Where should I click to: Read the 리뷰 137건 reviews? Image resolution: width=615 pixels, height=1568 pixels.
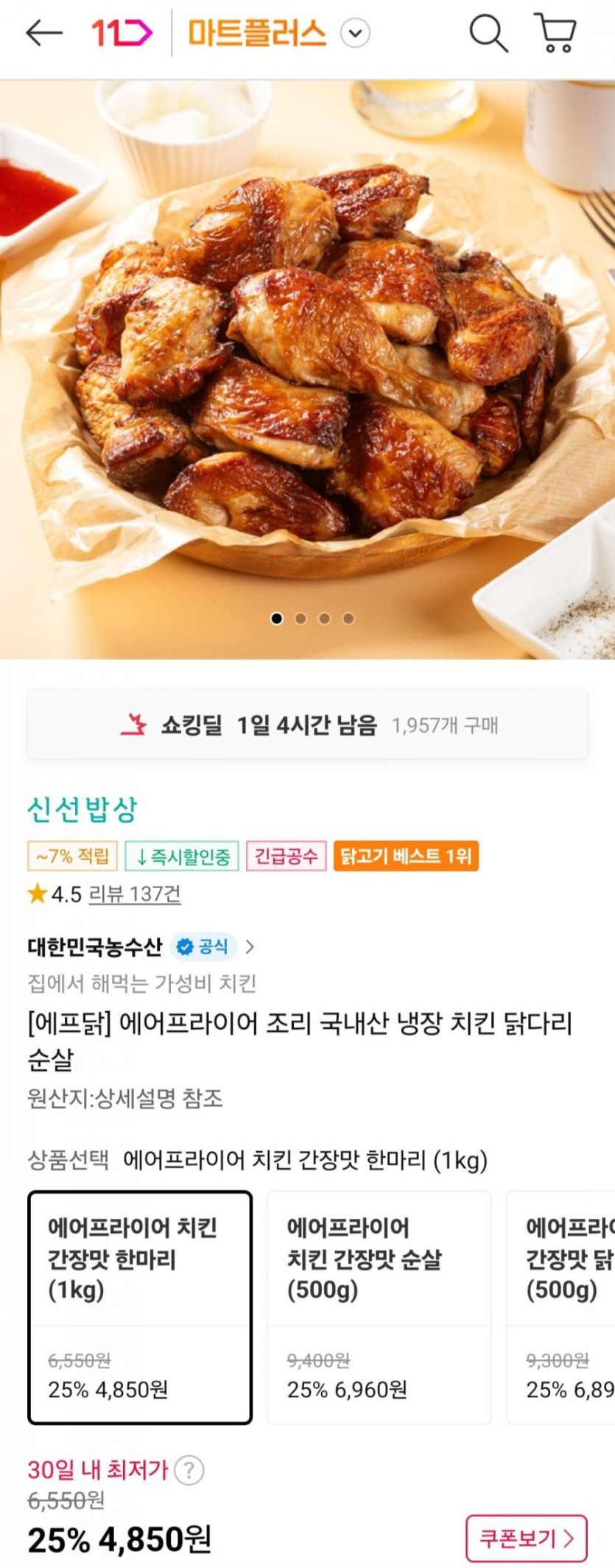134,894
